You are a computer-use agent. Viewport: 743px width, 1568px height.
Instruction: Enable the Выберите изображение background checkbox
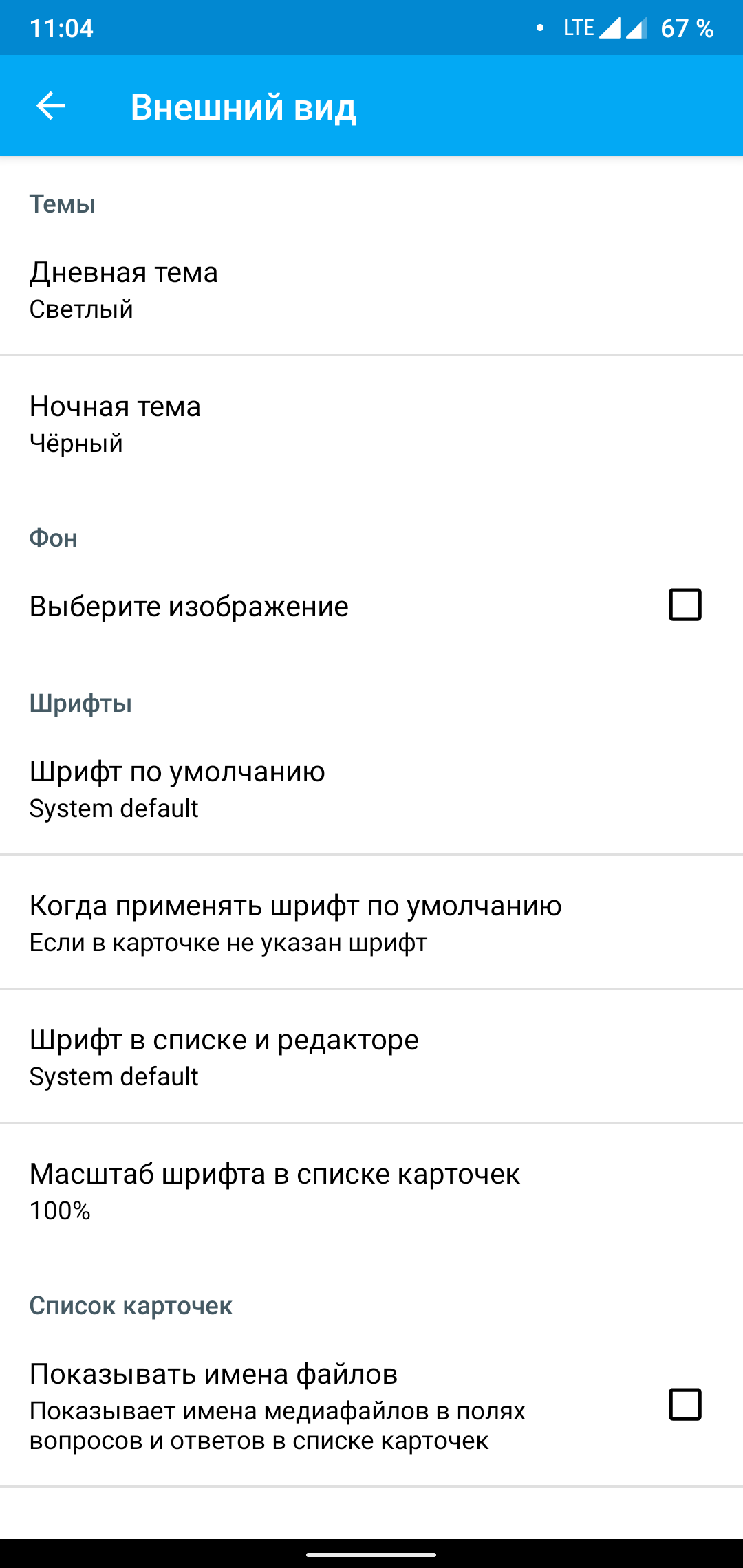click(x=683, y=606)
